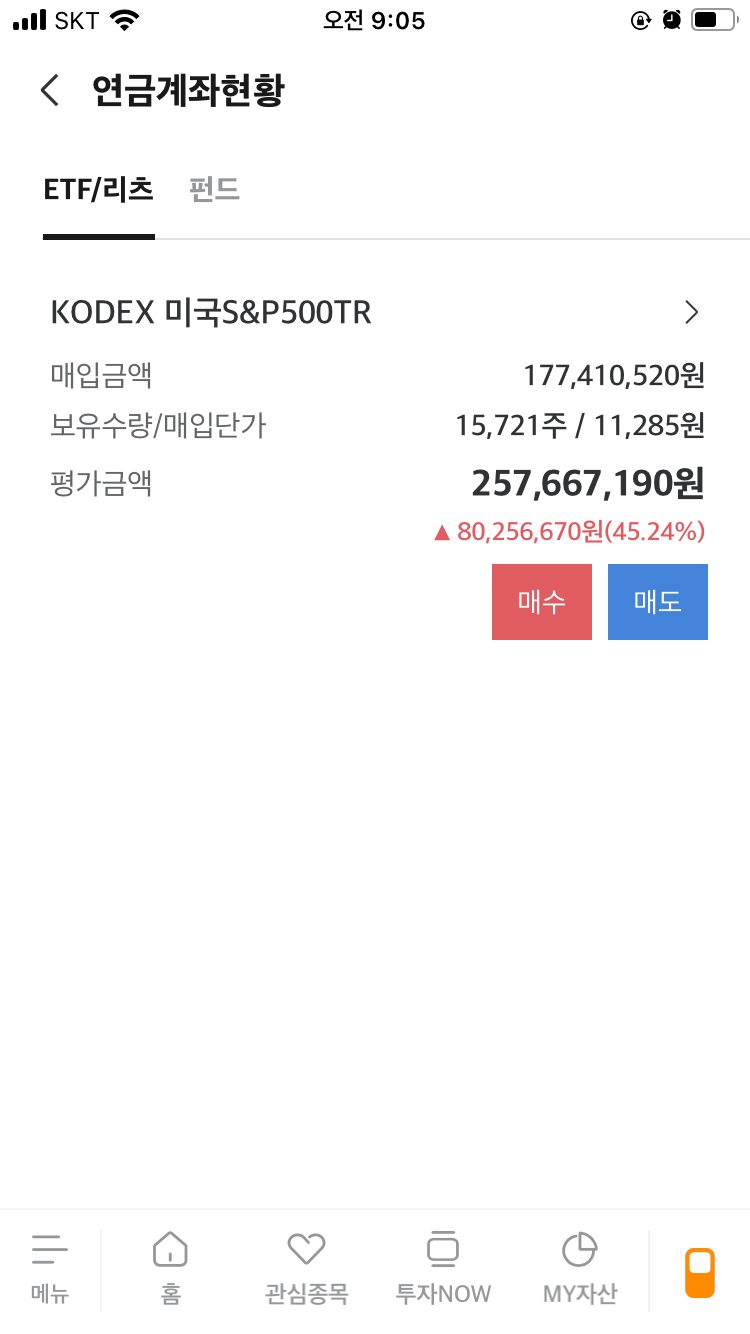
Task: Tap the SKT carrier label
Action: 74,17
